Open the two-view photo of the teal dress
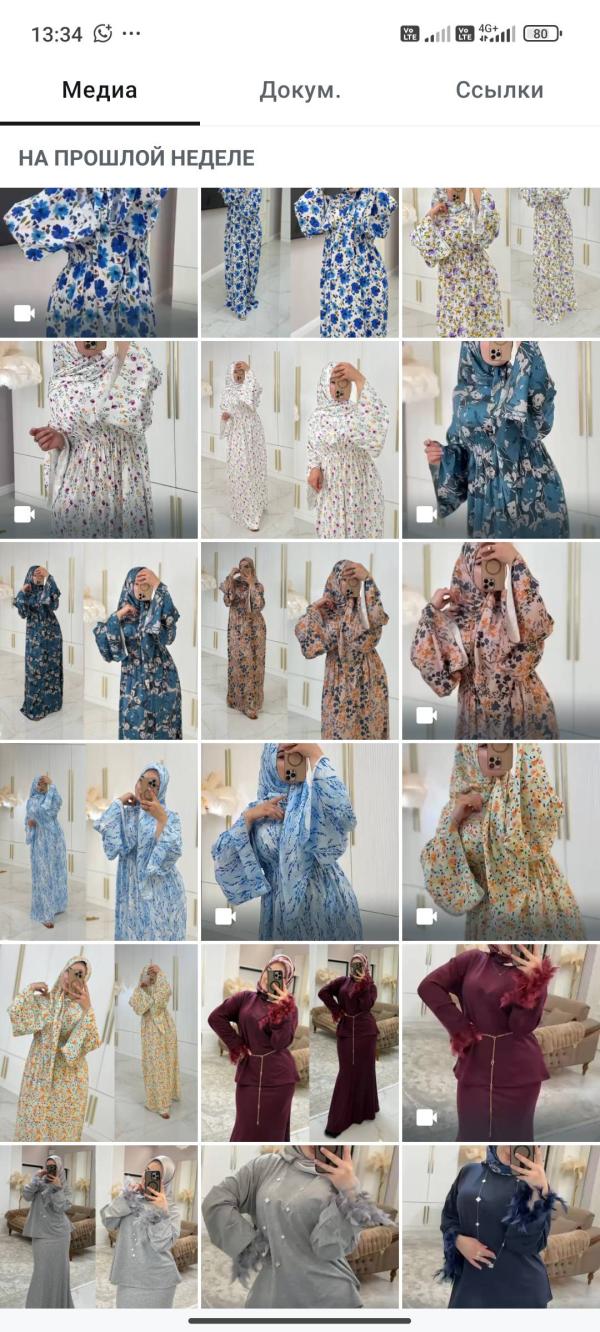This screenshot has height=1332, width=600. point(99,640)
